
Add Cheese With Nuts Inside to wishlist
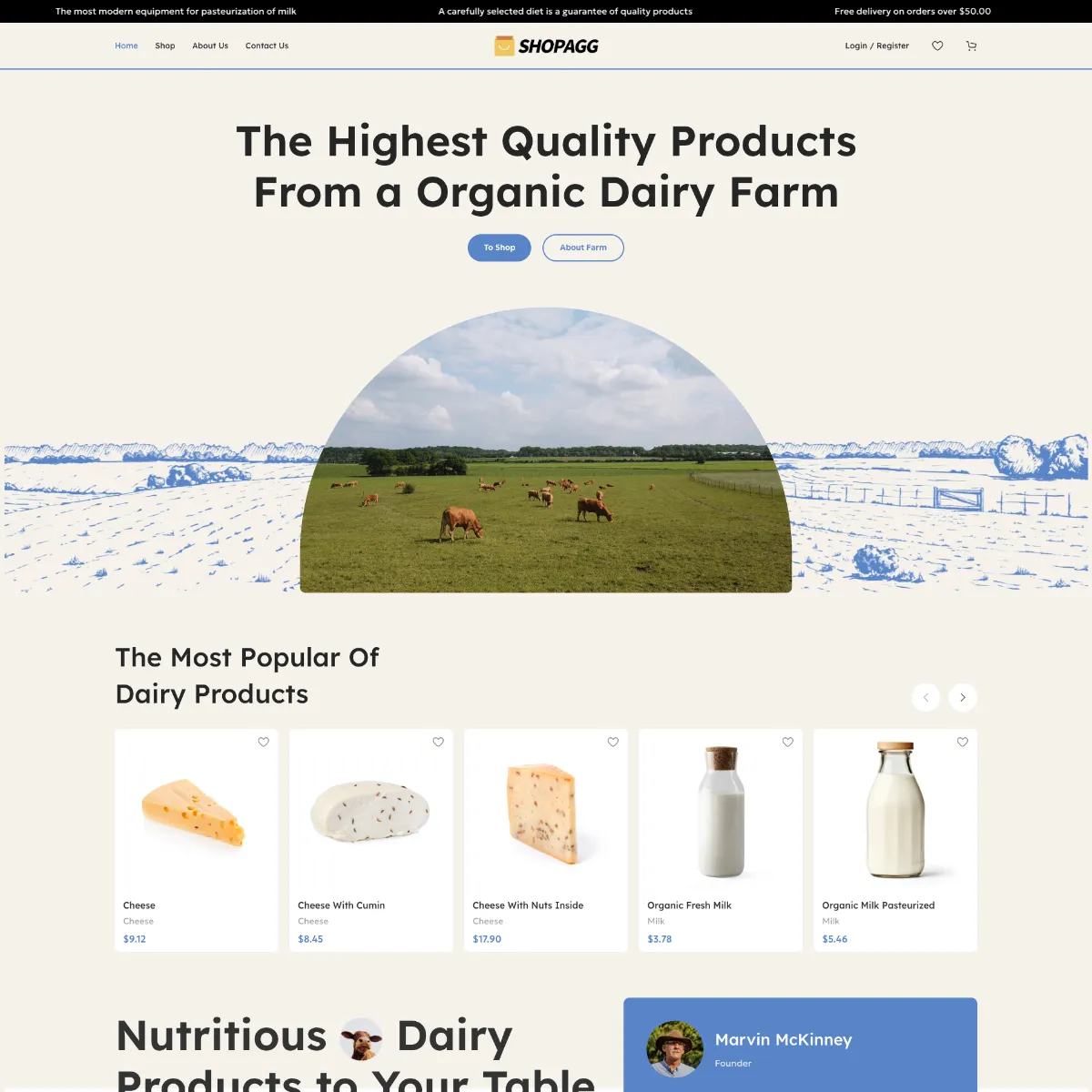coord(612,743)
